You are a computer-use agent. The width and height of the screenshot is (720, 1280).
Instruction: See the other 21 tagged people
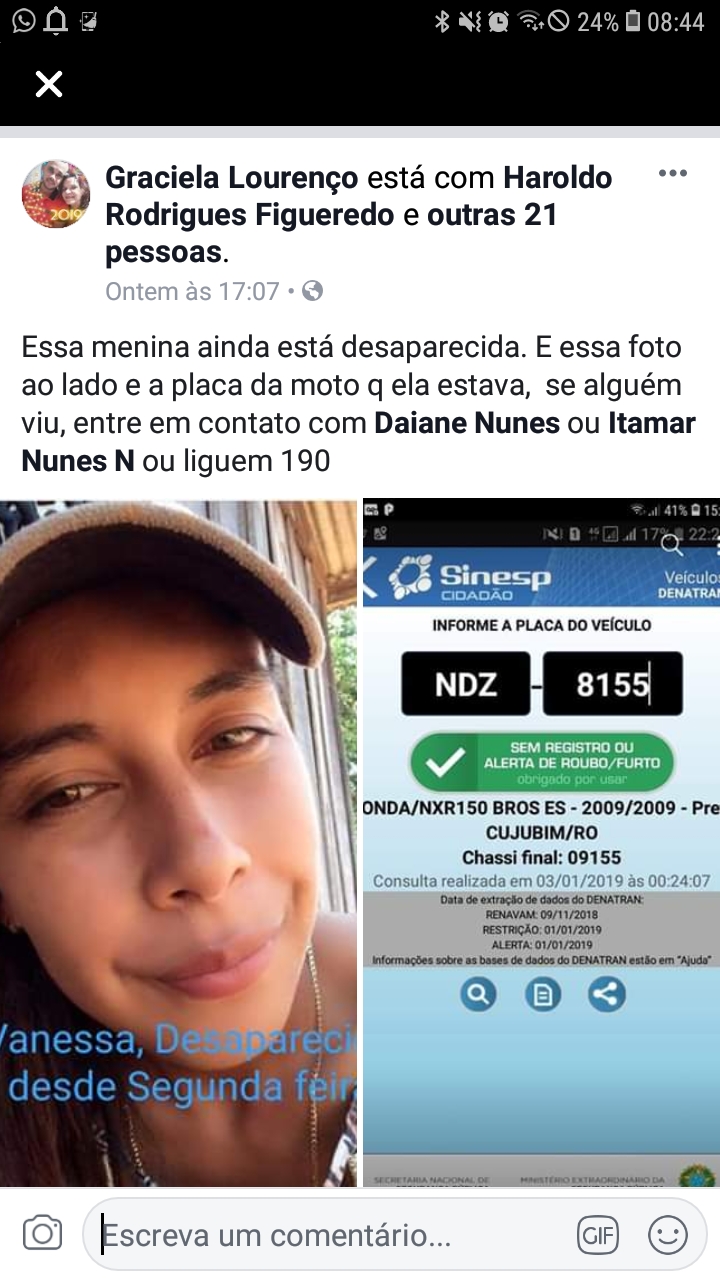[492, 215]
